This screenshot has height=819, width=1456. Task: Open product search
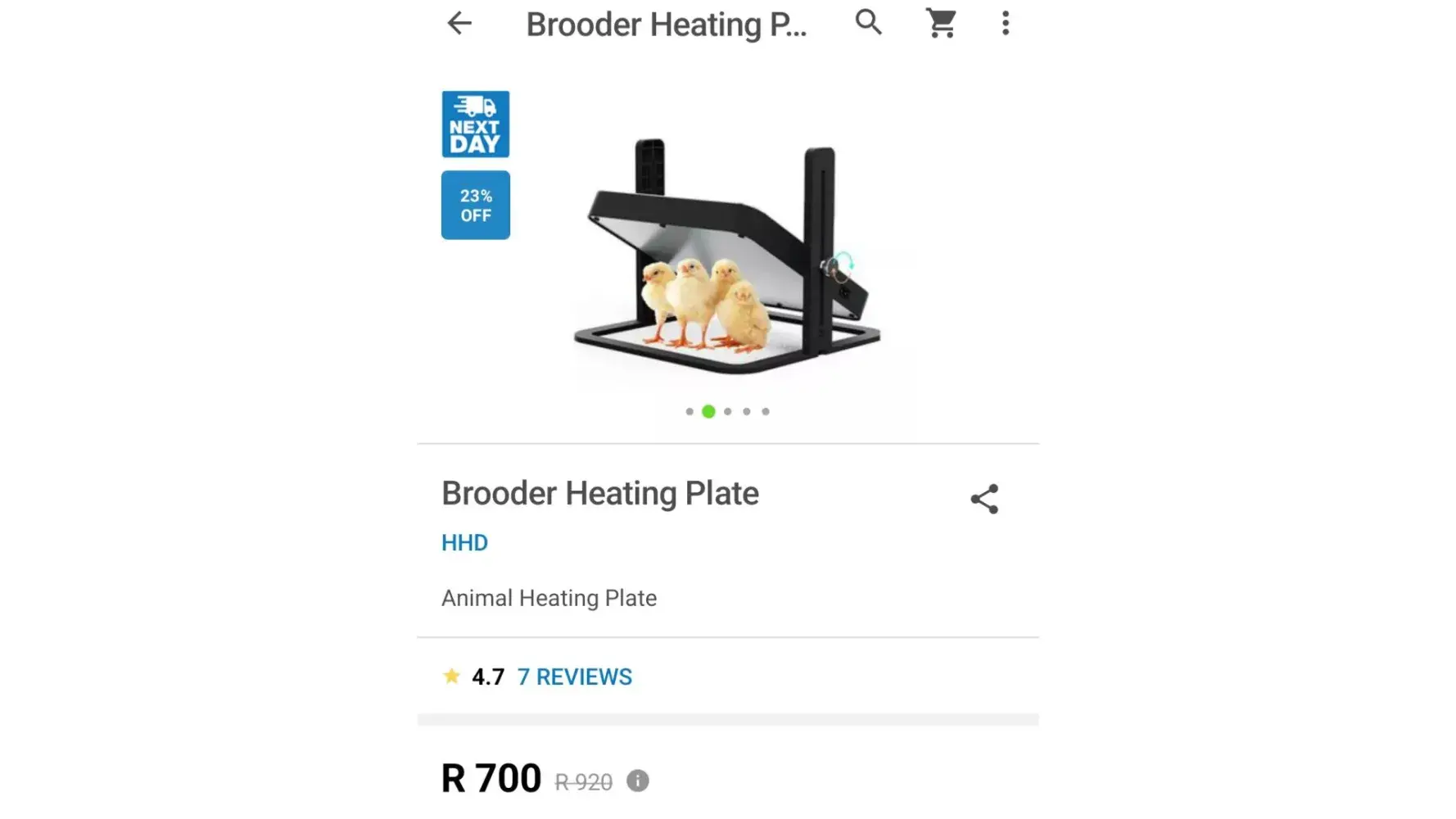pyautogui.click(x=868, y=23)
